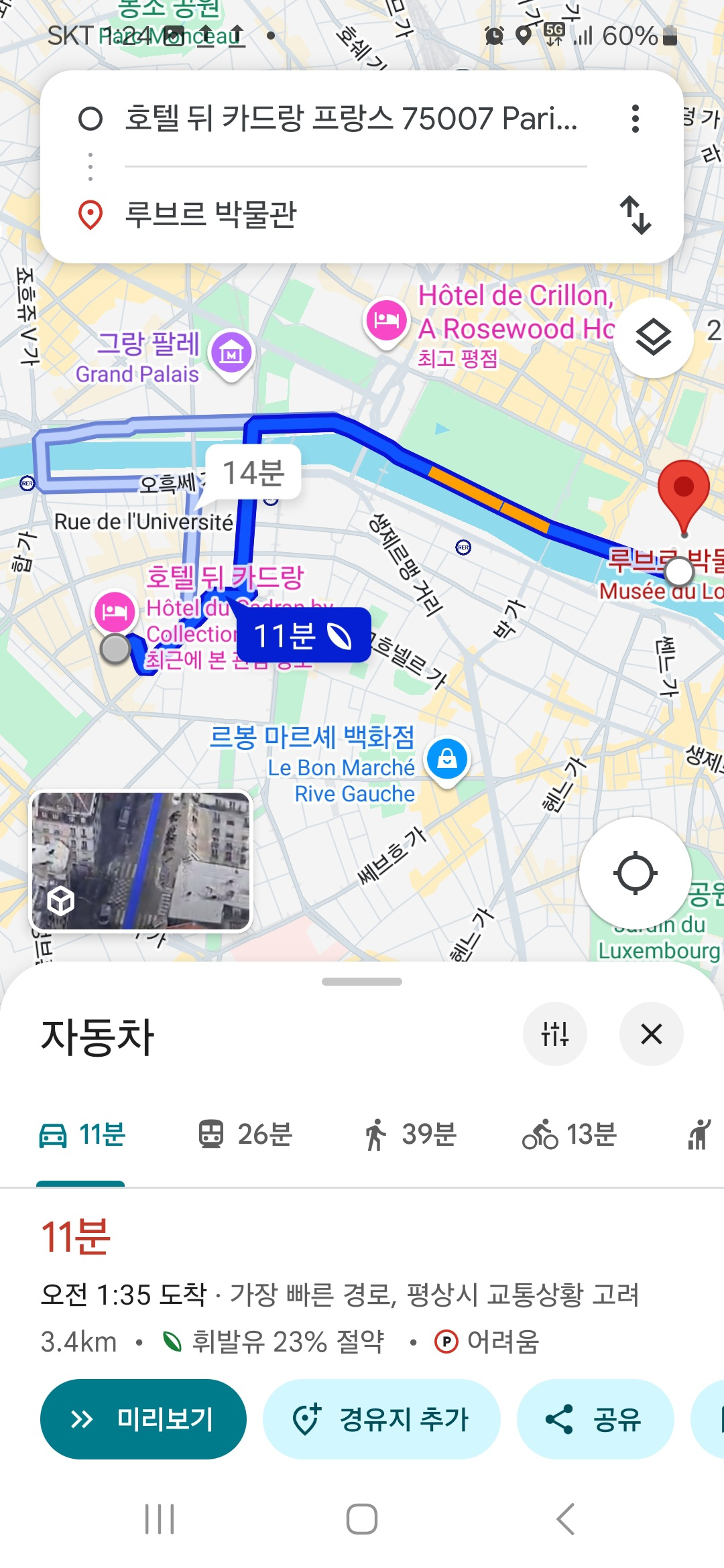
Task: Open the 3D street view preview thumbnail
Action: pyautogui.click(x=141, y=861)
